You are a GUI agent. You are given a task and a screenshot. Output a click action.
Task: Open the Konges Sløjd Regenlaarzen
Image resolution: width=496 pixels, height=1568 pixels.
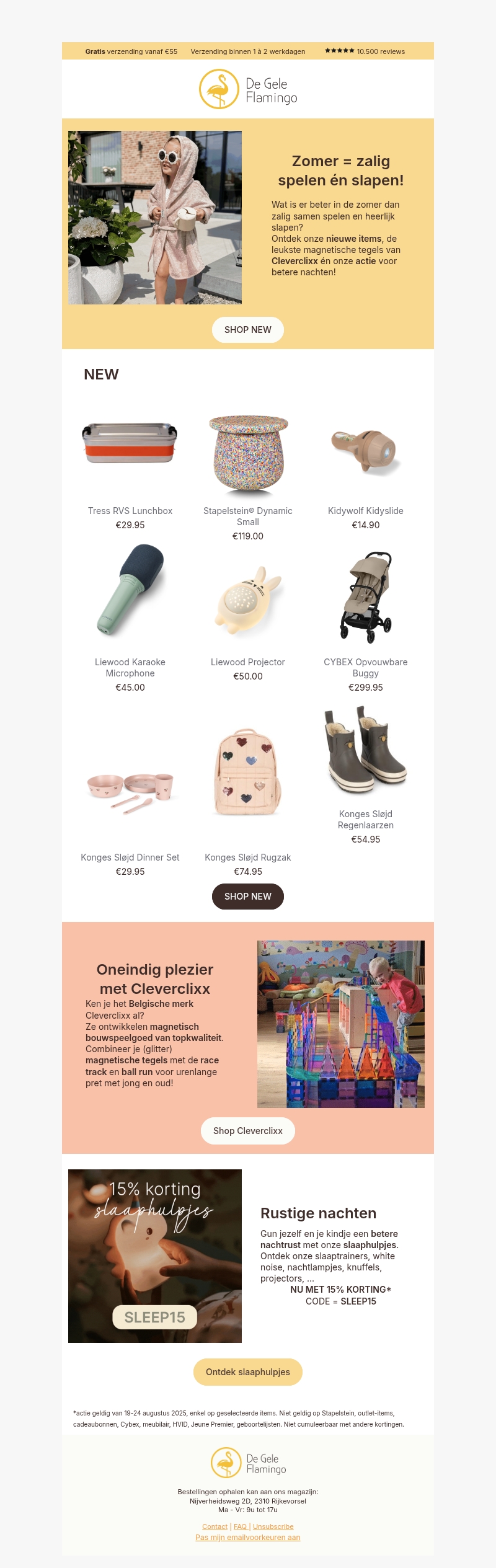click(x=366, y=750)
